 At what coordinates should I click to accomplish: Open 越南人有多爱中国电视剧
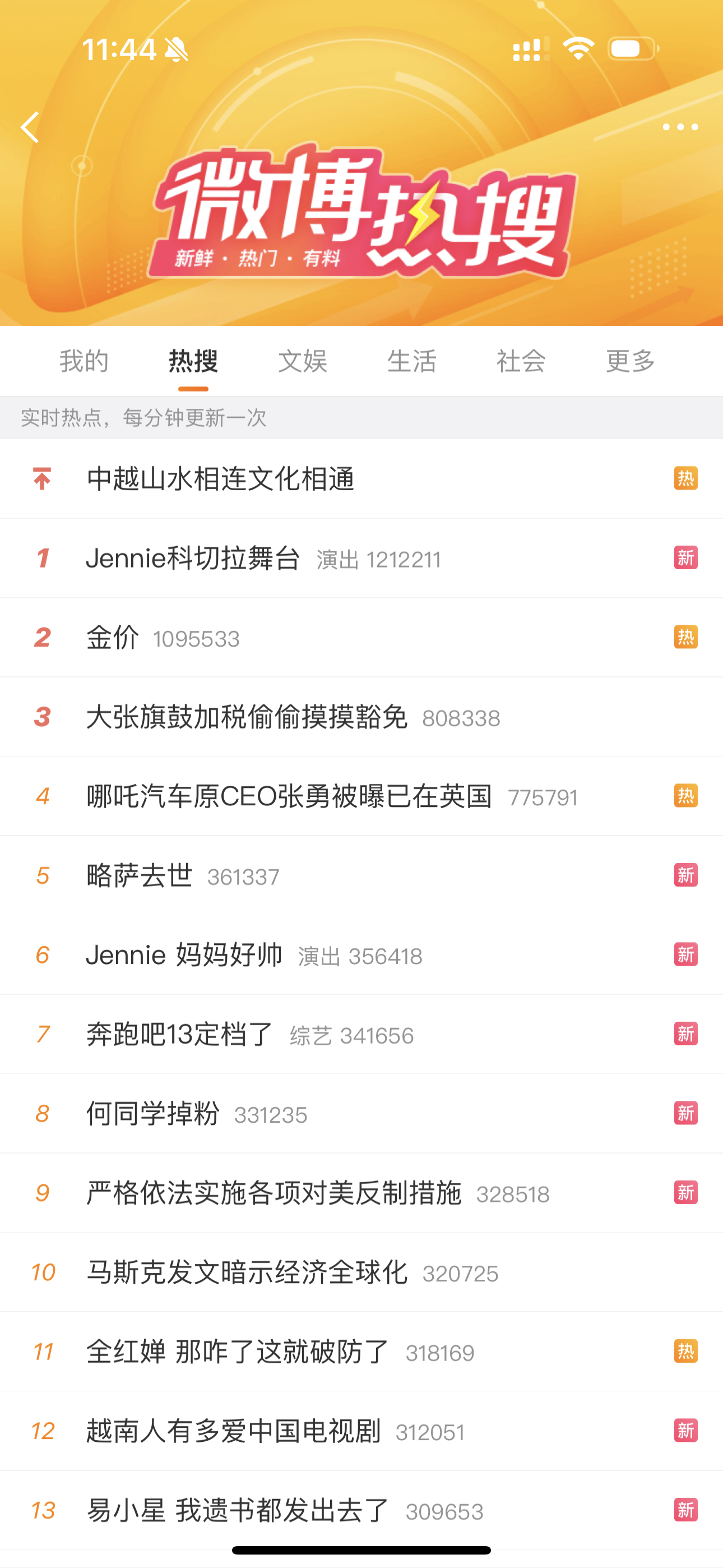tap(233, 1431)
